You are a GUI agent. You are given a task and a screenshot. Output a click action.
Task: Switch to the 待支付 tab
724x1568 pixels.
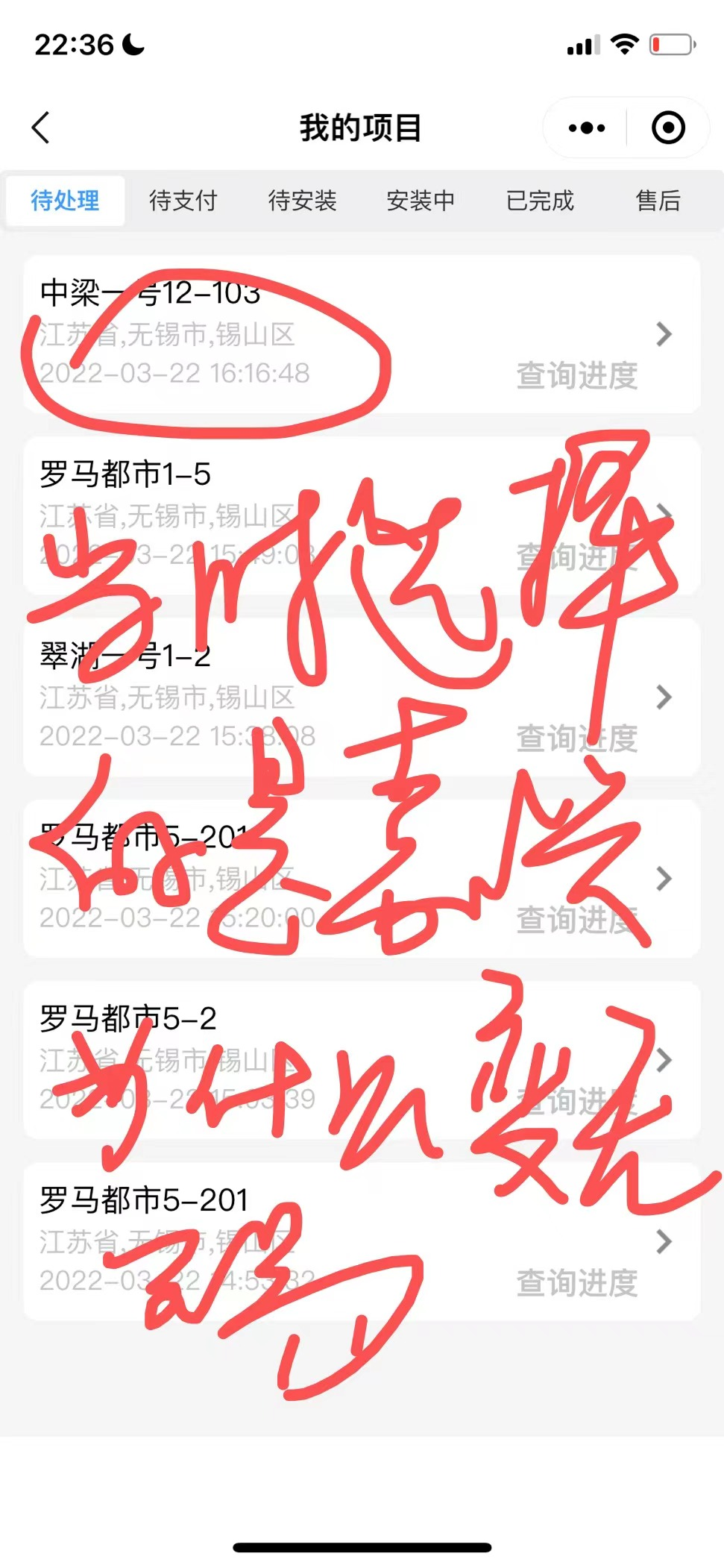pos(183,201)
